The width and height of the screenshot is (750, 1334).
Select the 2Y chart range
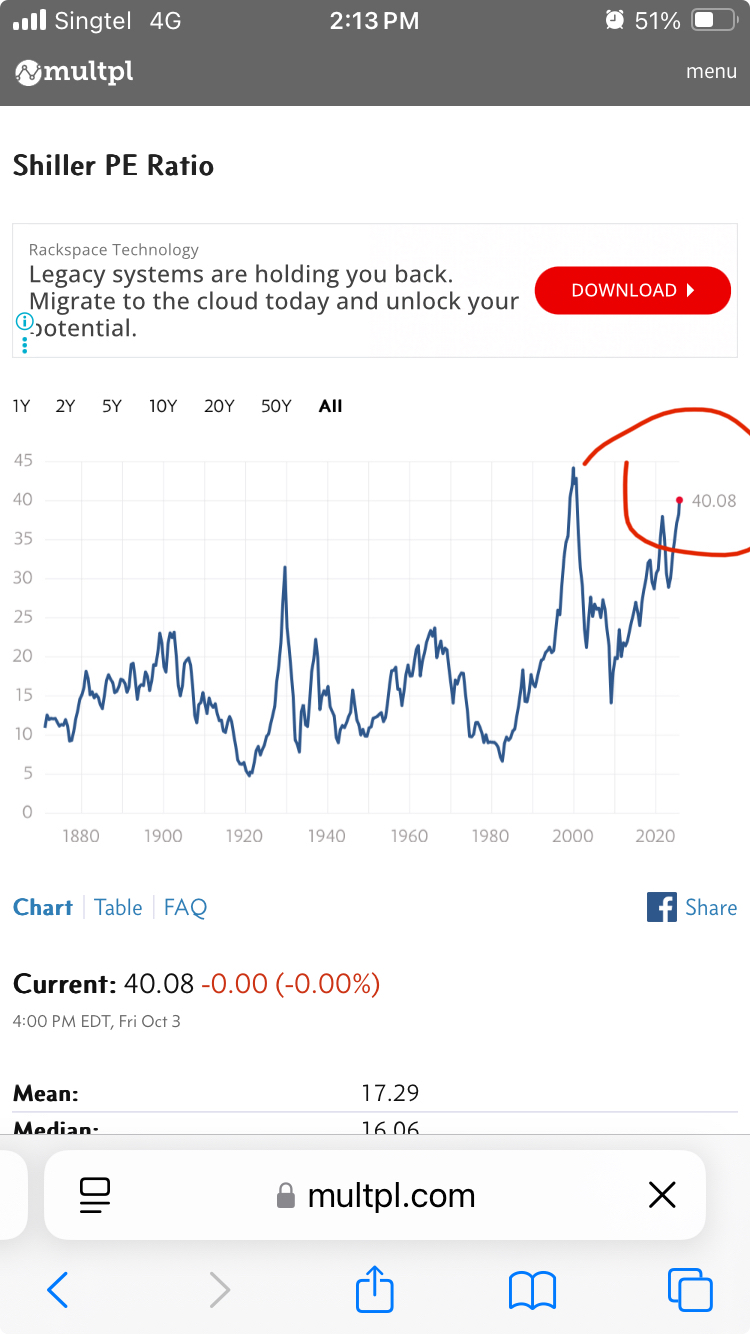[x=65, y=406]
